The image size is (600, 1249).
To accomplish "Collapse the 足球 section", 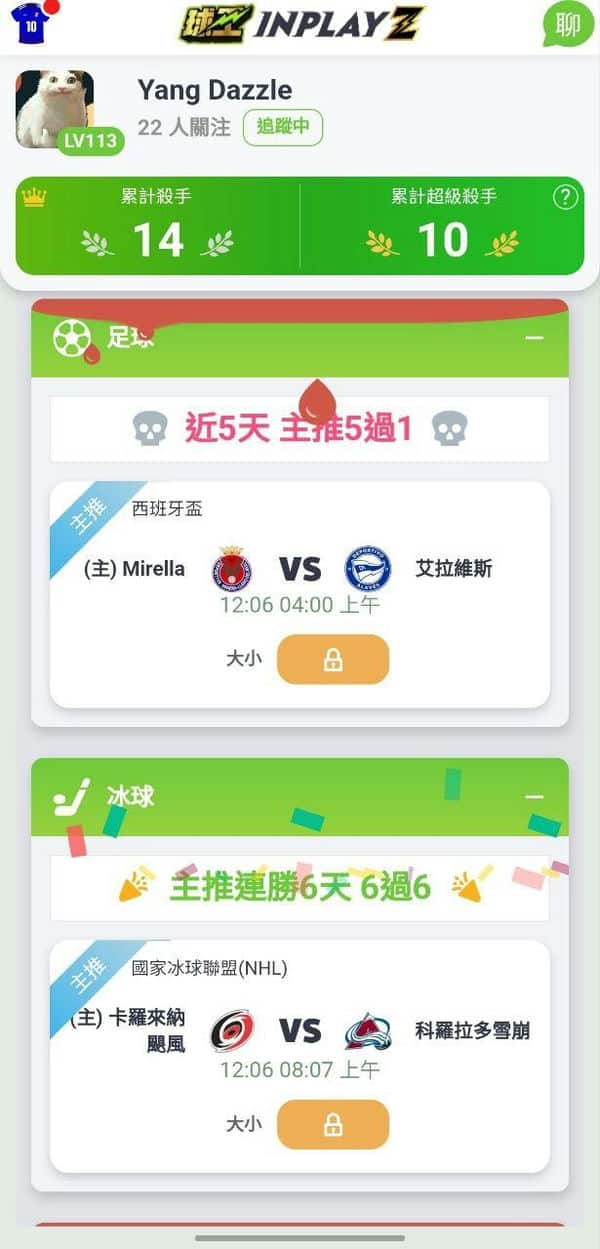I will click(535, 338).
